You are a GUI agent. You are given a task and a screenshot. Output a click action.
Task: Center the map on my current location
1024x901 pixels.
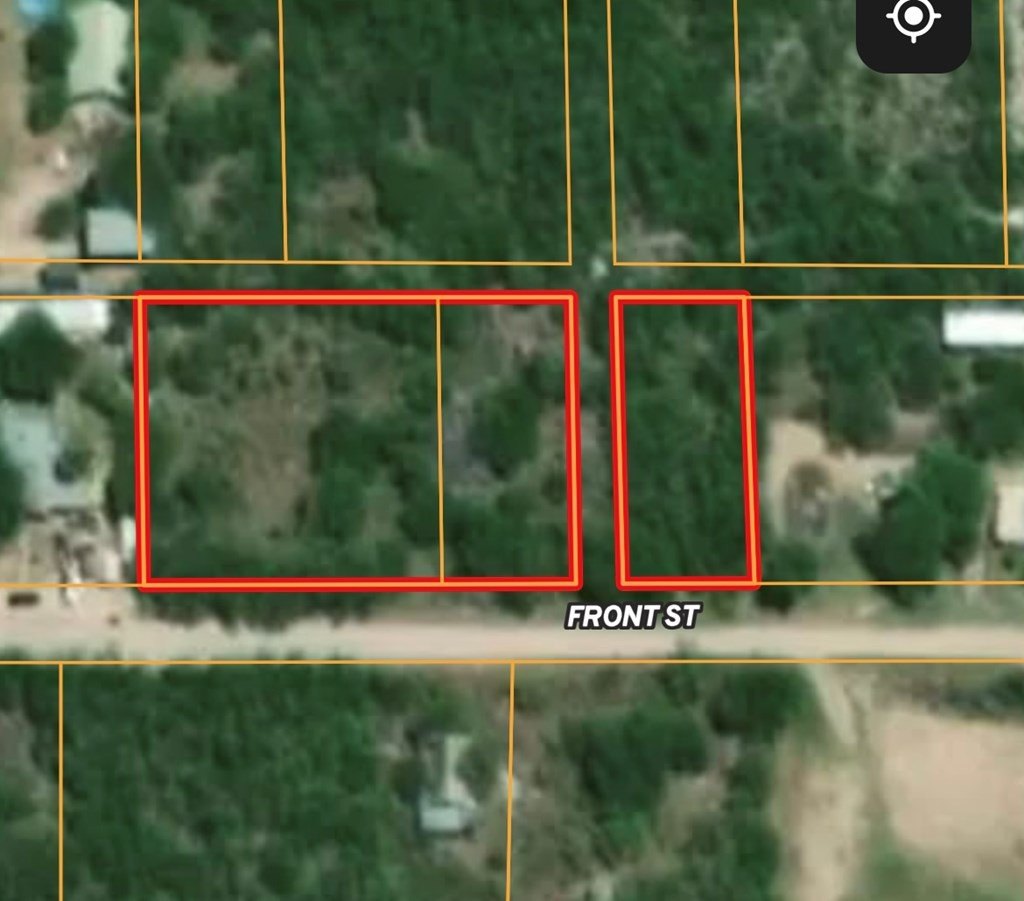point(913,20)
